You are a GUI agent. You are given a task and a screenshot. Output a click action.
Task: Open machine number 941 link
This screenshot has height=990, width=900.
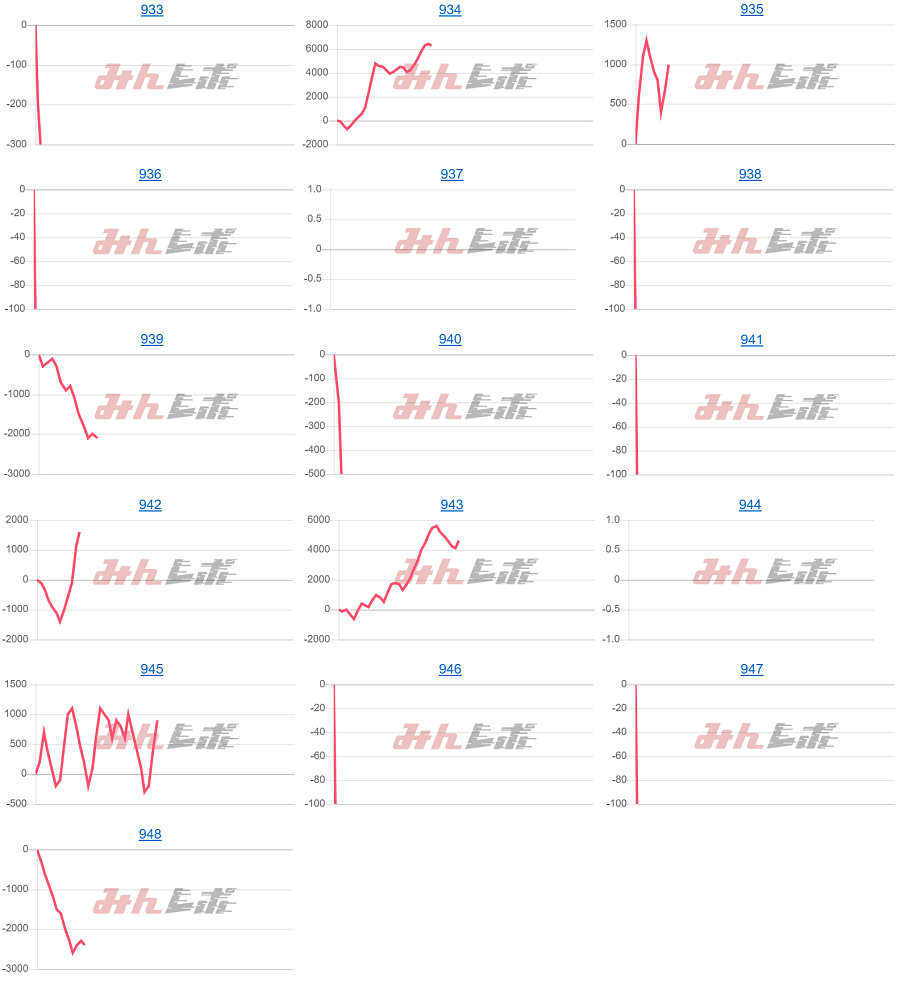tap(751, 340)
